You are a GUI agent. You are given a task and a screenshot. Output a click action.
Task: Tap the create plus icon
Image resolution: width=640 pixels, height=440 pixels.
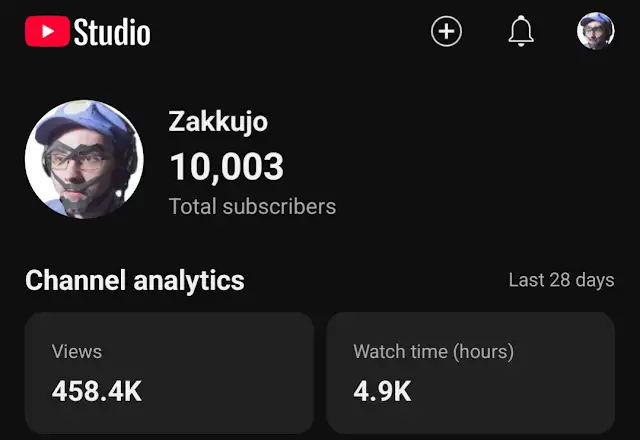tap(446, 31)
